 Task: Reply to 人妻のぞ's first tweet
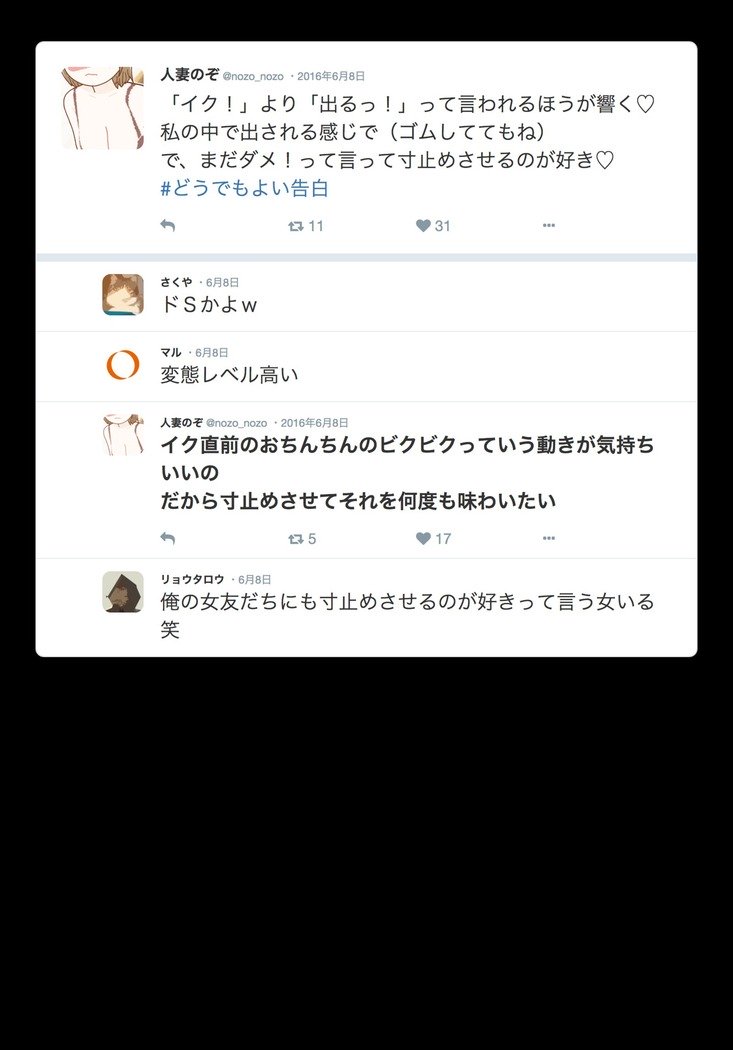pos(167,225)
